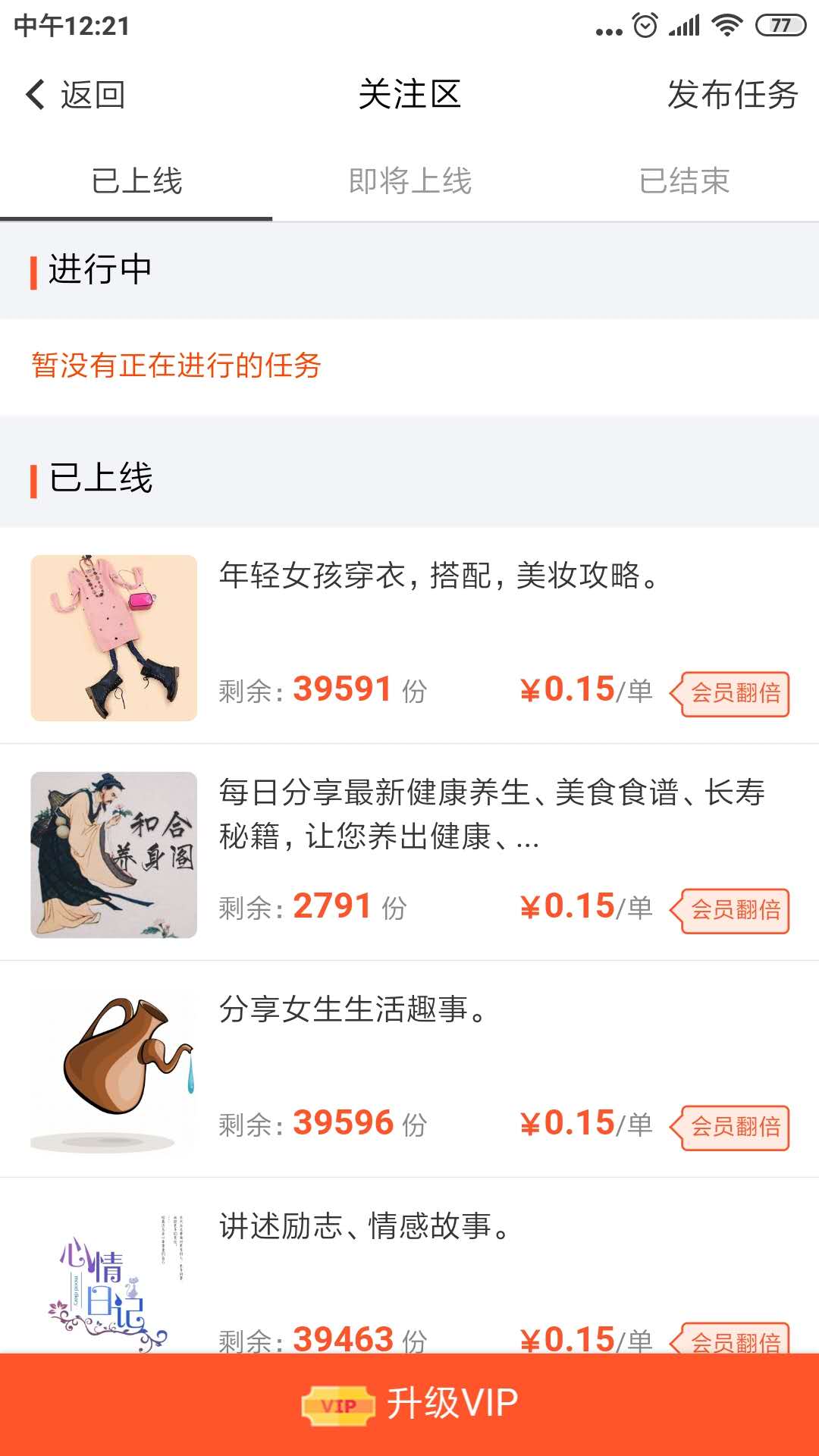
Task: Open the 年轻女孩穿衣搭配美妆攻略 task
Action: (438, 576)
